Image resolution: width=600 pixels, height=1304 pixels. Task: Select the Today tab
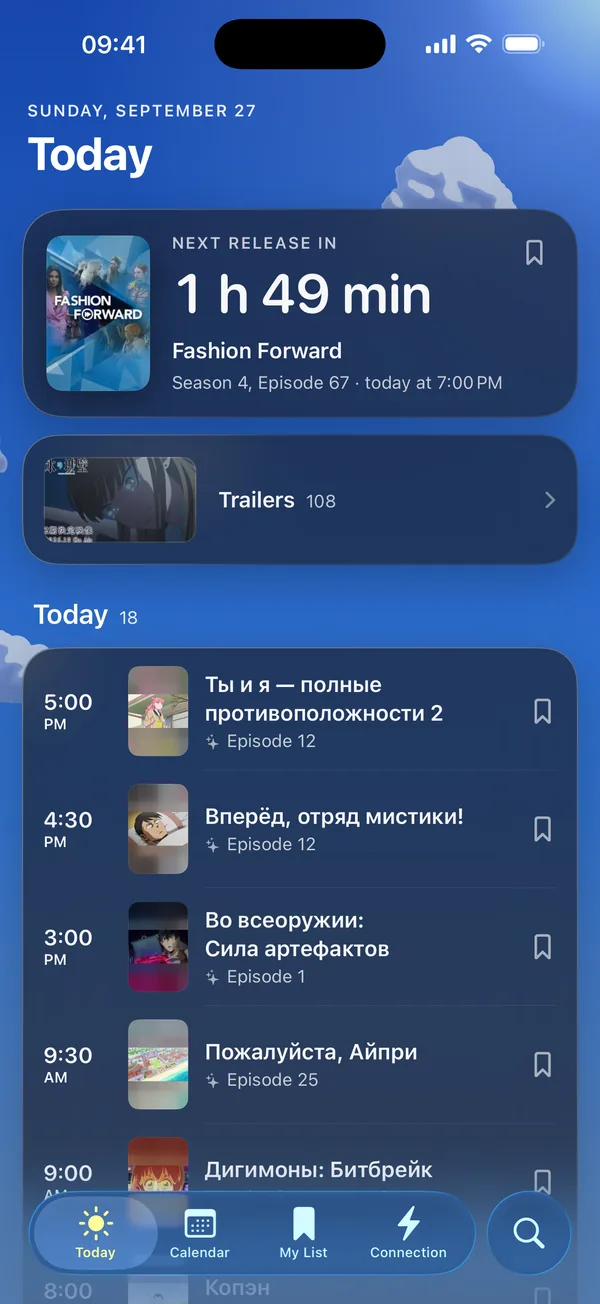(x=96, y=1234)
